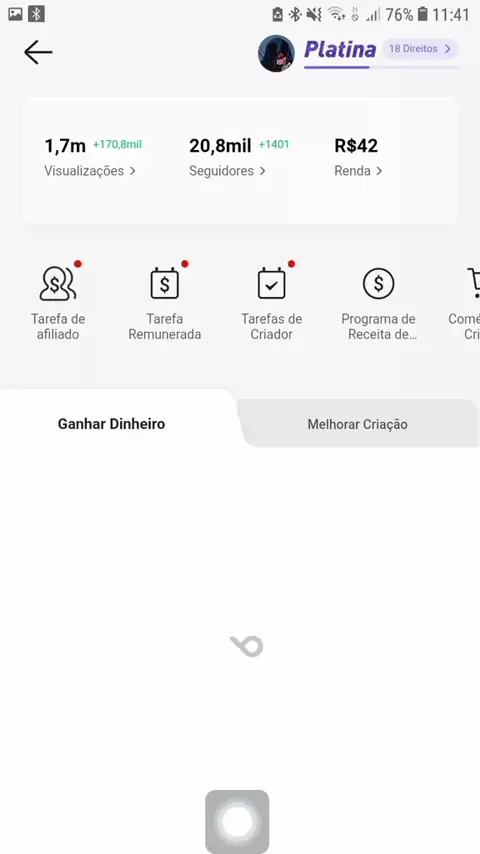
Task: Open Visualizações statistics
Action: point(90,171)
